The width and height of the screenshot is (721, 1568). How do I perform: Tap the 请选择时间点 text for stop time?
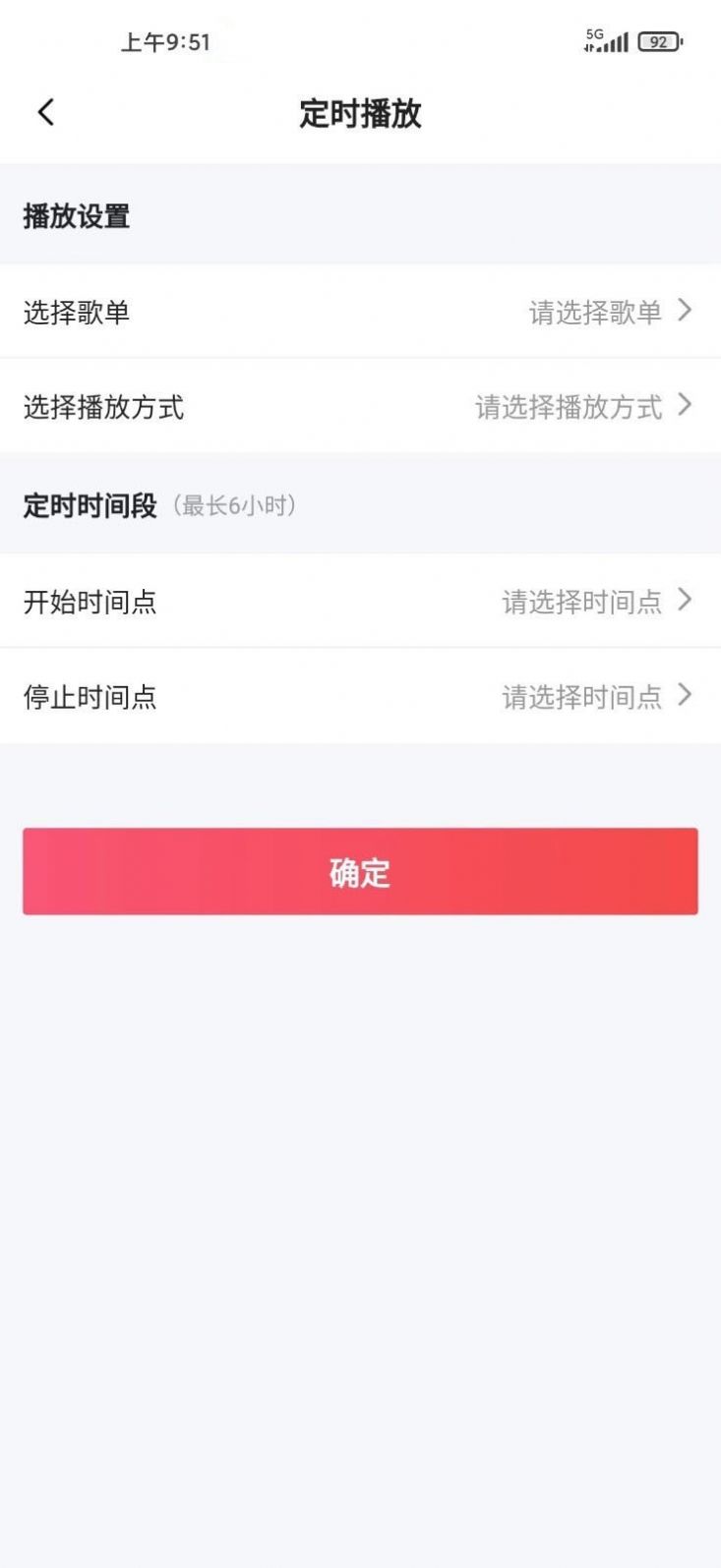pyautogui.click(x=581, y=697)
